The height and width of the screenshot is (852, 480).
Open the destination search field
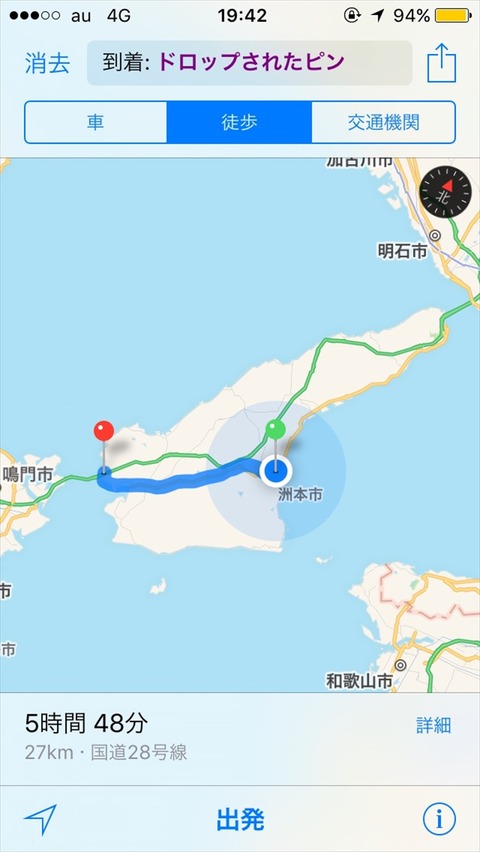pos(250,63)
